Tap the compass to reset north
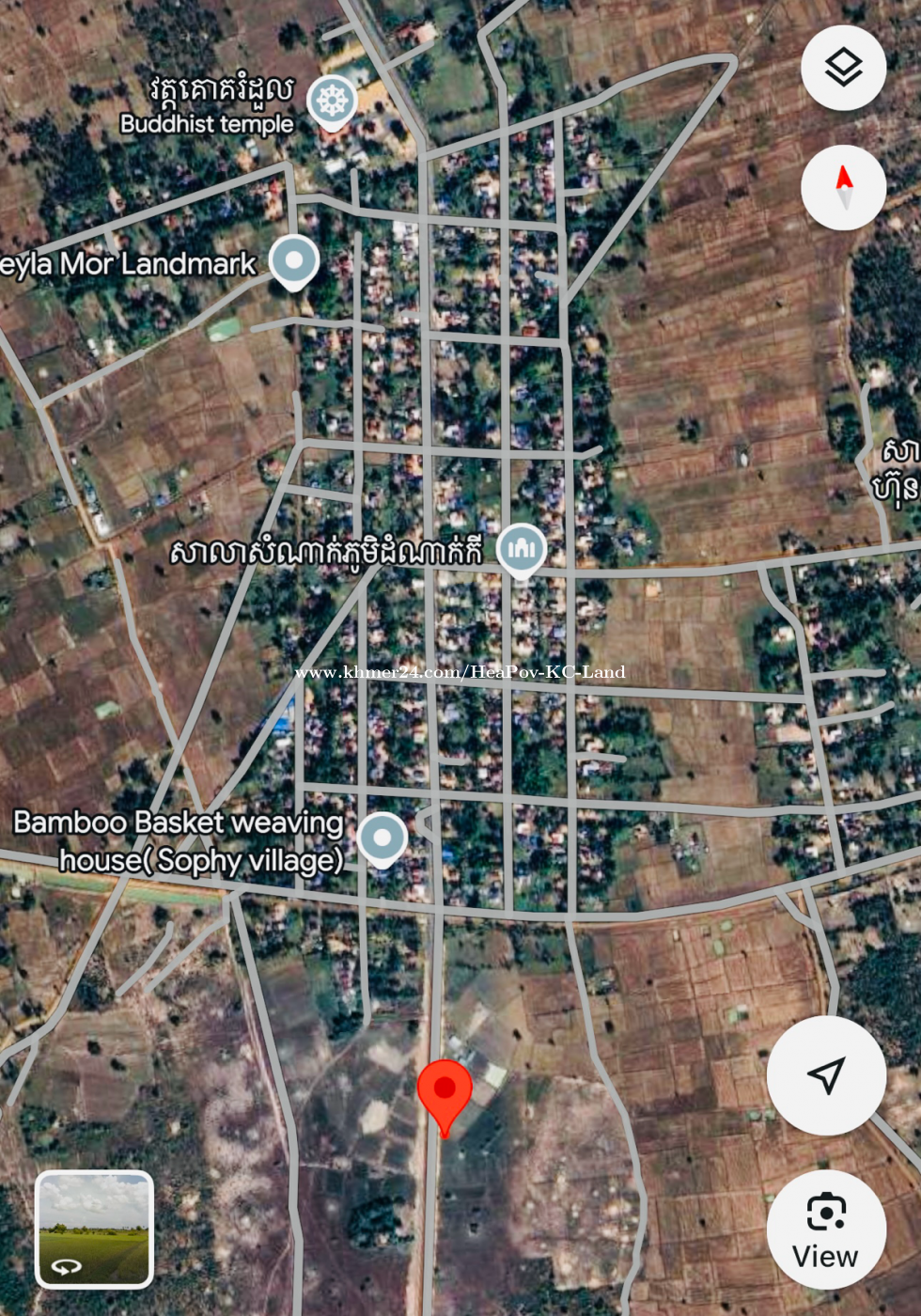 pos(843,187)
